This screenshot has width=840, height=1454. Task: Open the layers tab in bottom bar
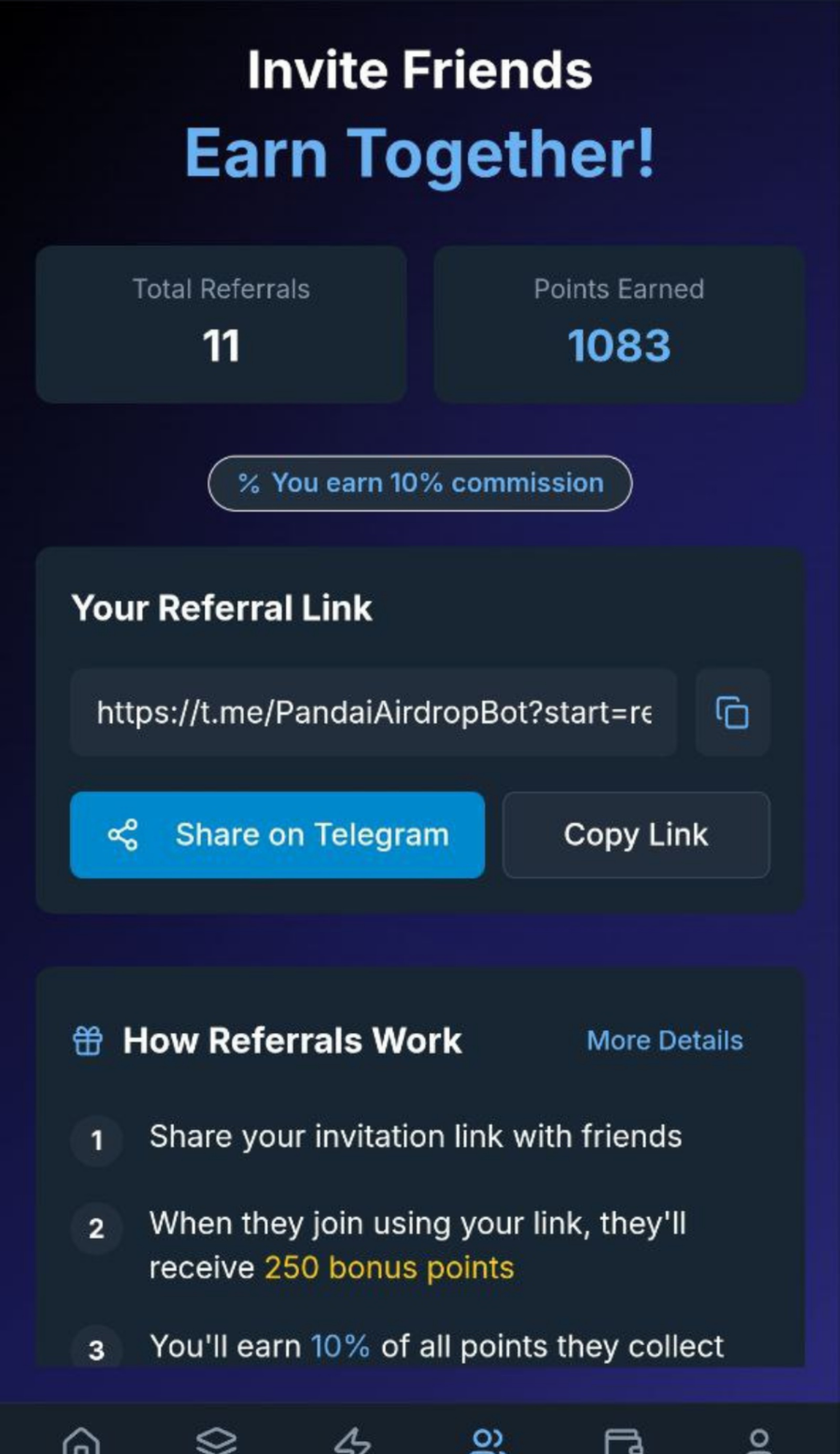pyautogui.click(x=216, y=1440)
